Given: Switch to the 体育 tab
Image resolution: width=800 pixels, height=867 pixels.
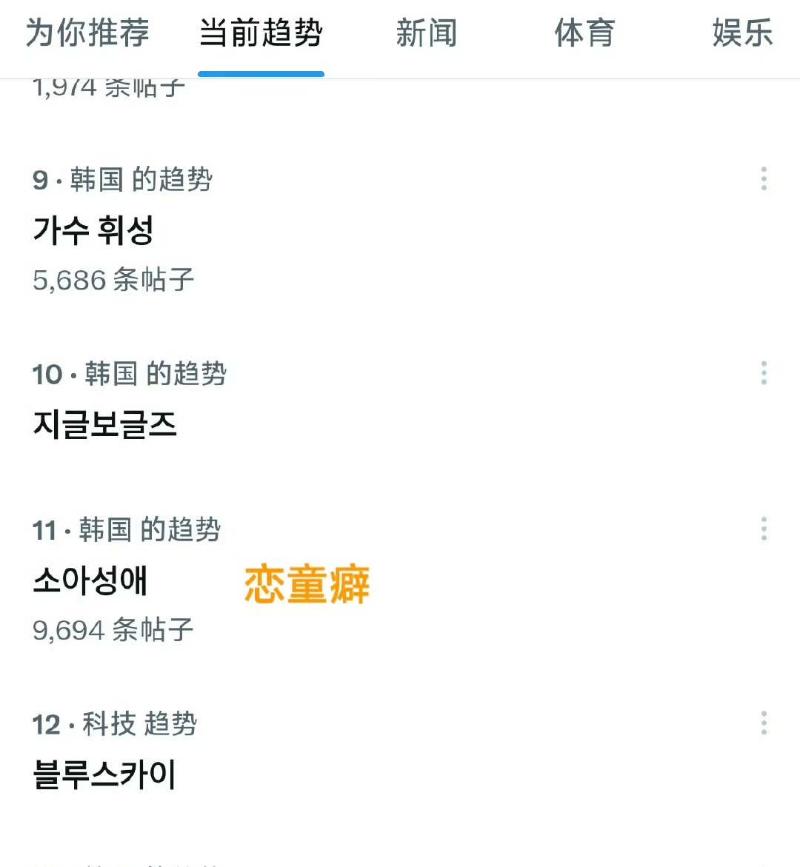Looking at the screenshot, I should click(584, 33).
